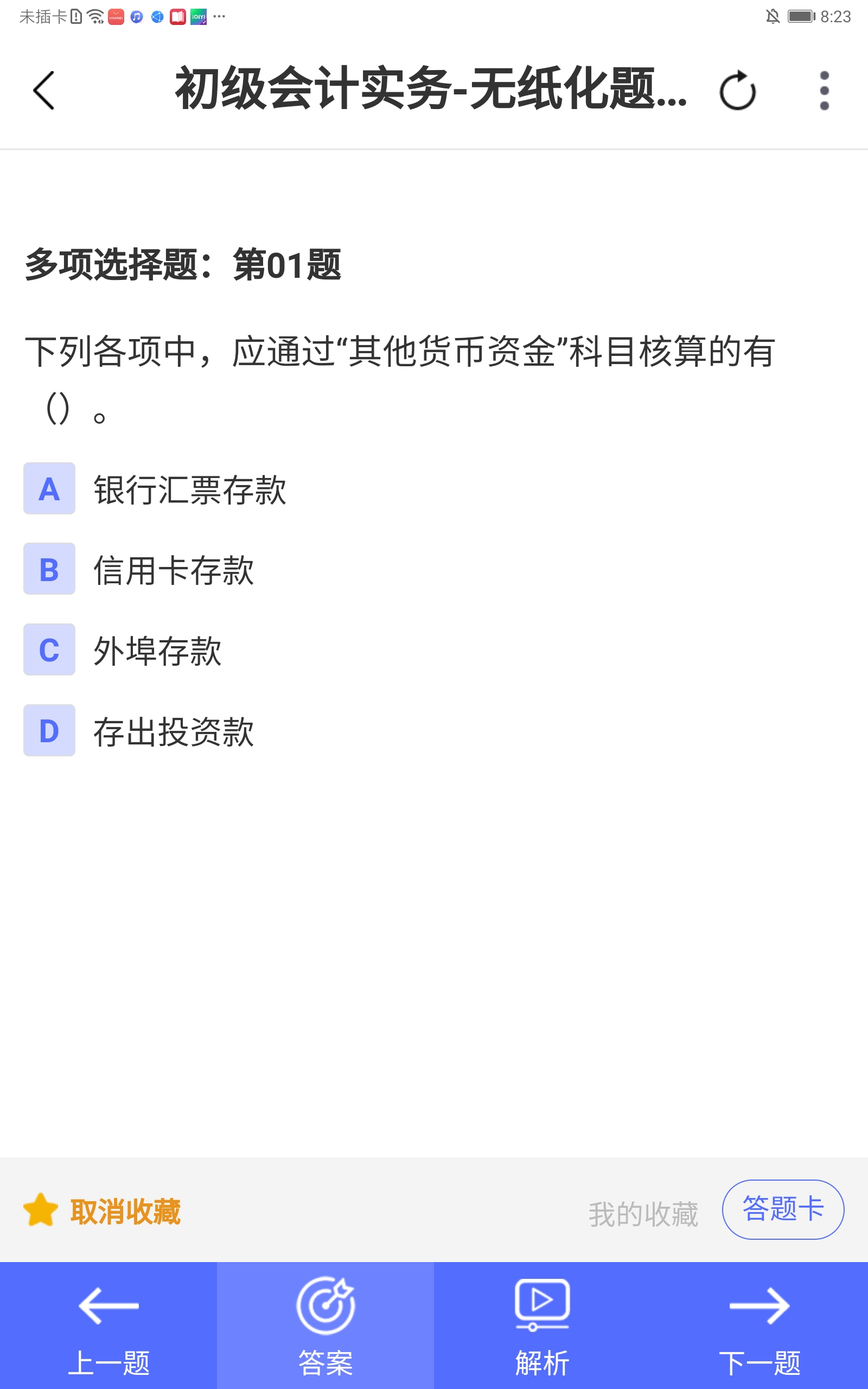The image size is (868, 1389).
Task: Show the 答案 answer
Action: [x=325, y=1326]
